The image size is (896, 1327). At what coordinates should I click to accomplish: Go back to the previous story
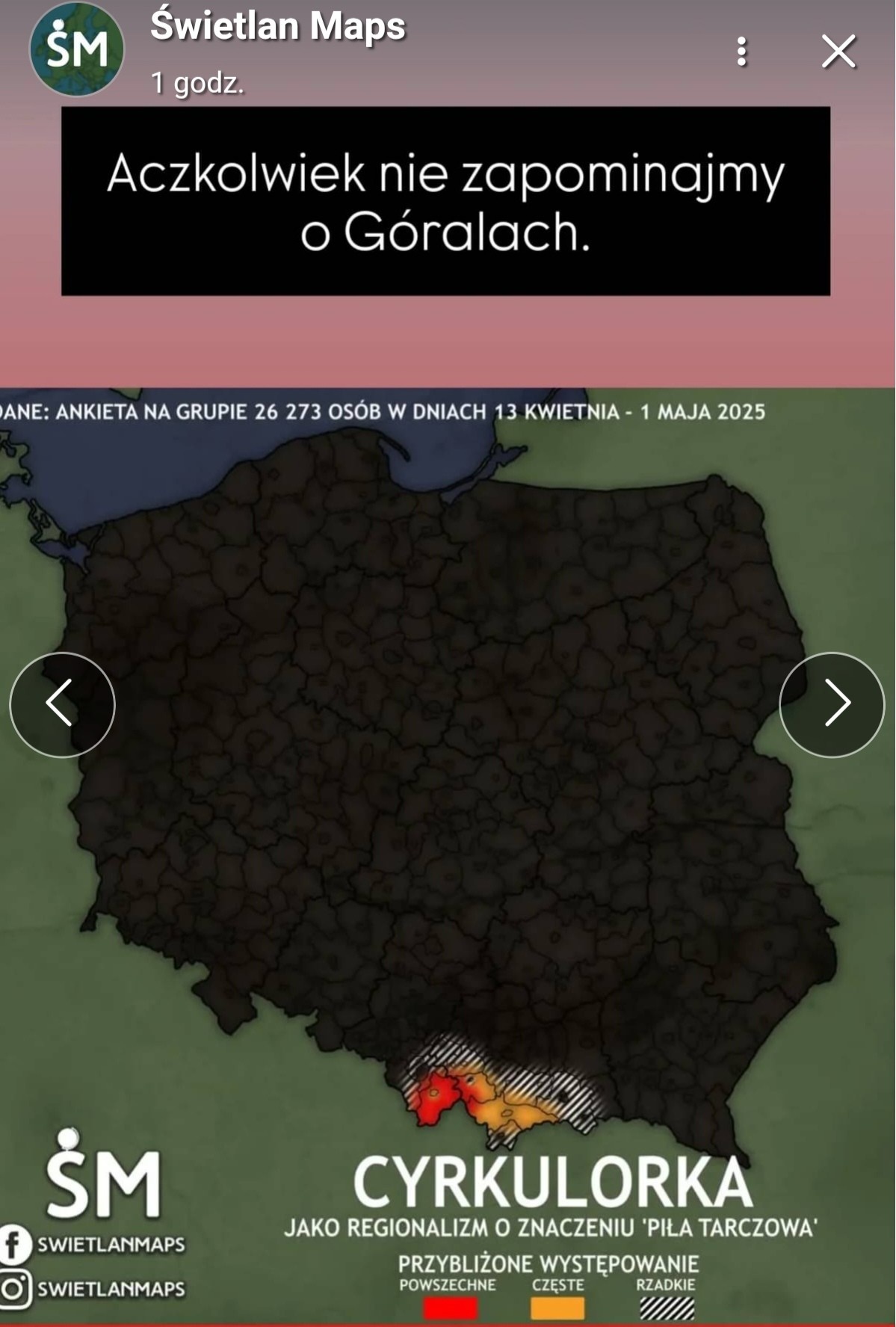pyautogui.click(x=62, y=704)
